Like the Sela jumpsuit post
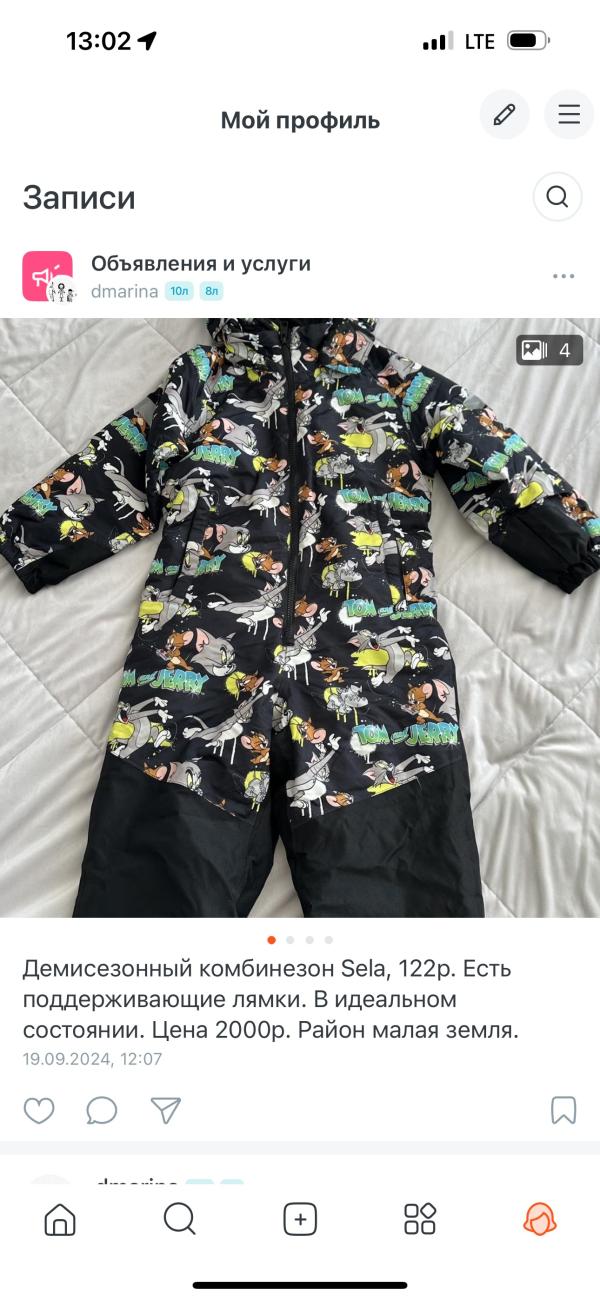Image resolution: width=600 pixels, height=1300 pixels. click(39, 1110)
